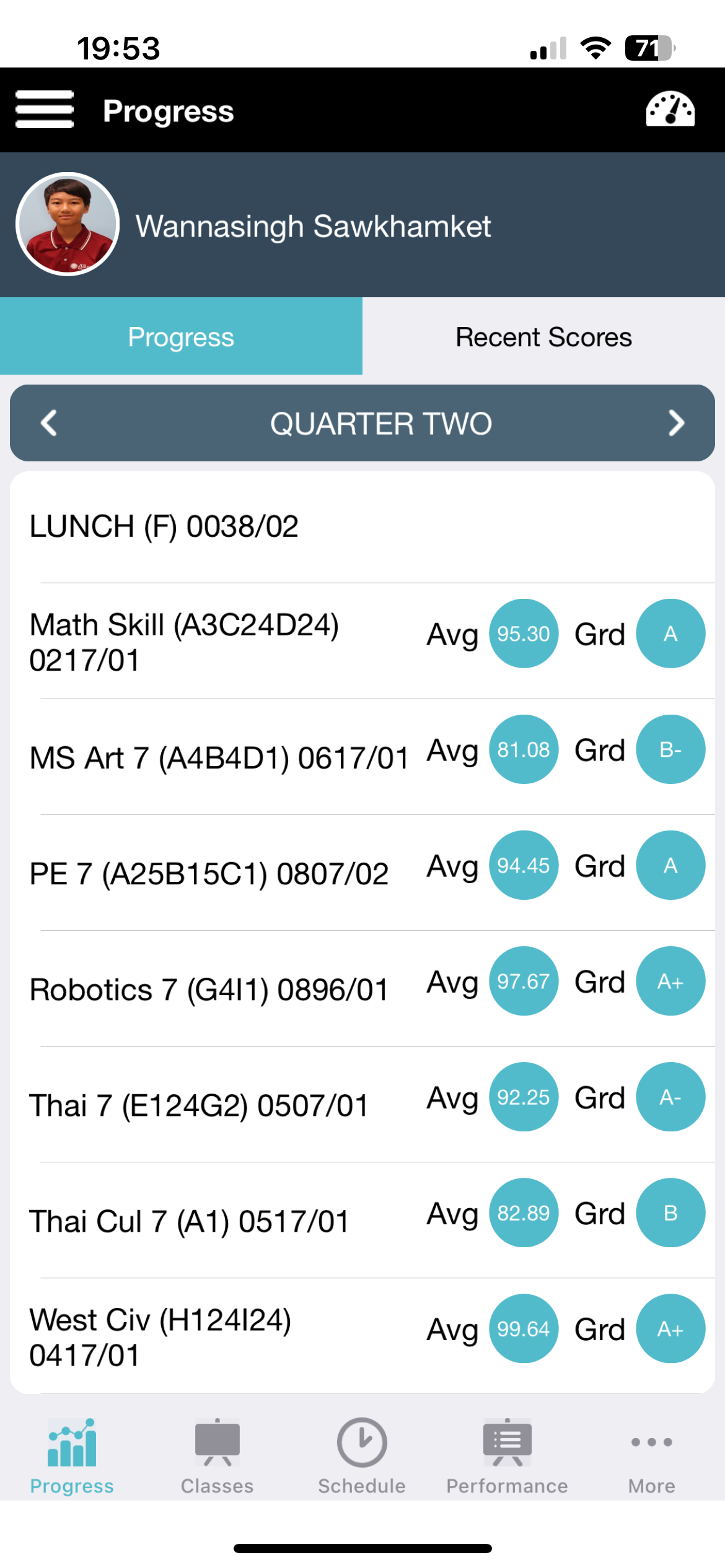
Task: View PE 7 class progress
Action: [362, 873]
